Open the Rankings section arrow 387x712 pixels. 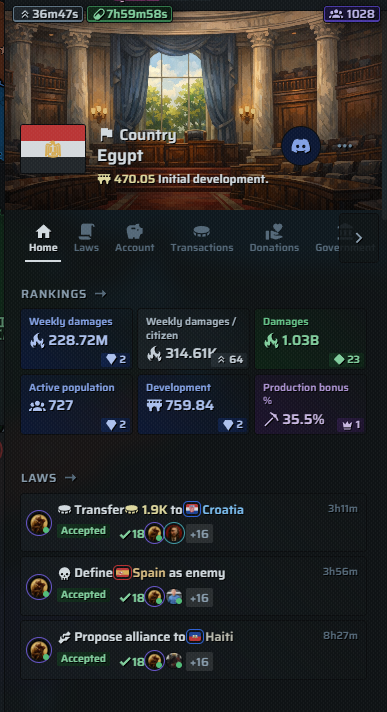[x=100, y=294]
